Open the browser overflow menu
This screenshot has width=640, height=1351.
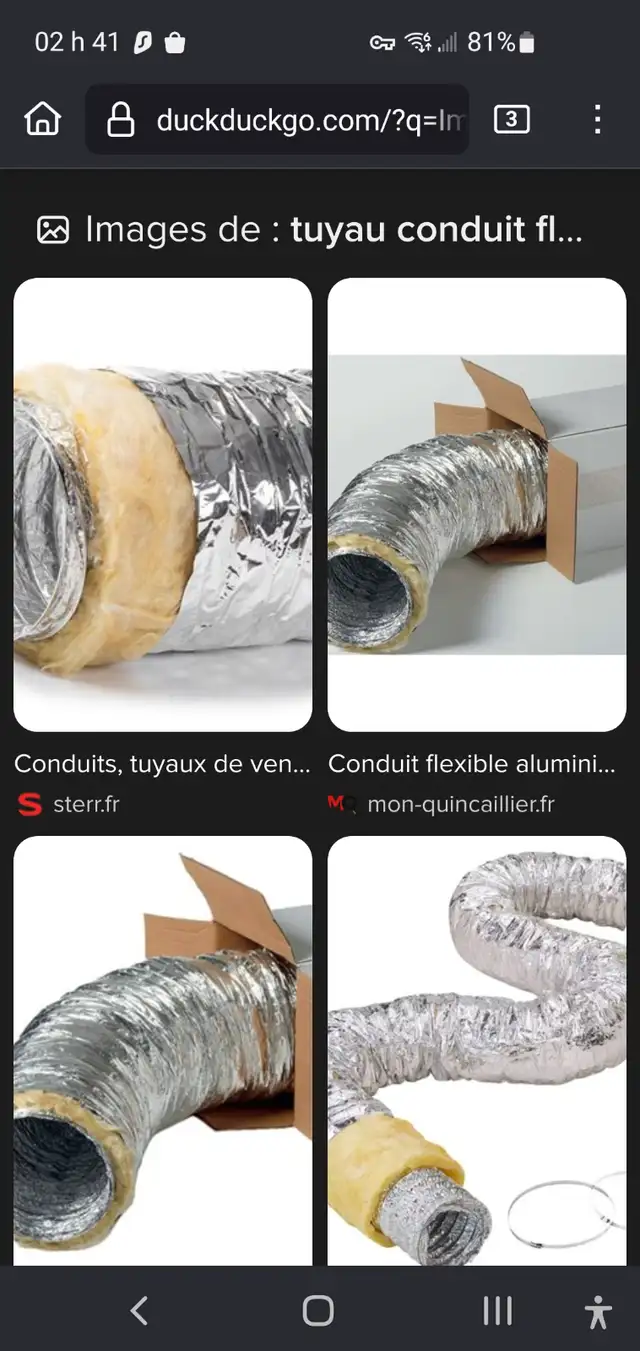click(x=597, y=120)
